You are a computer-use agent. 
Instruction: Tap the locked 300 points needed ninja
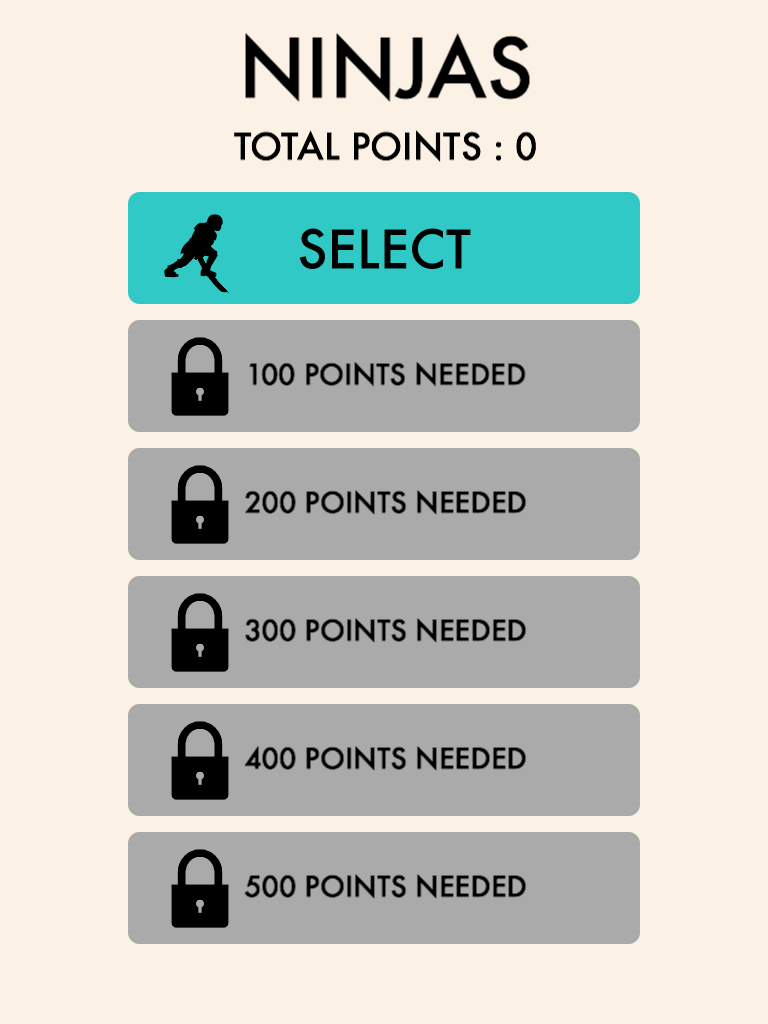[x=384, y=632]
